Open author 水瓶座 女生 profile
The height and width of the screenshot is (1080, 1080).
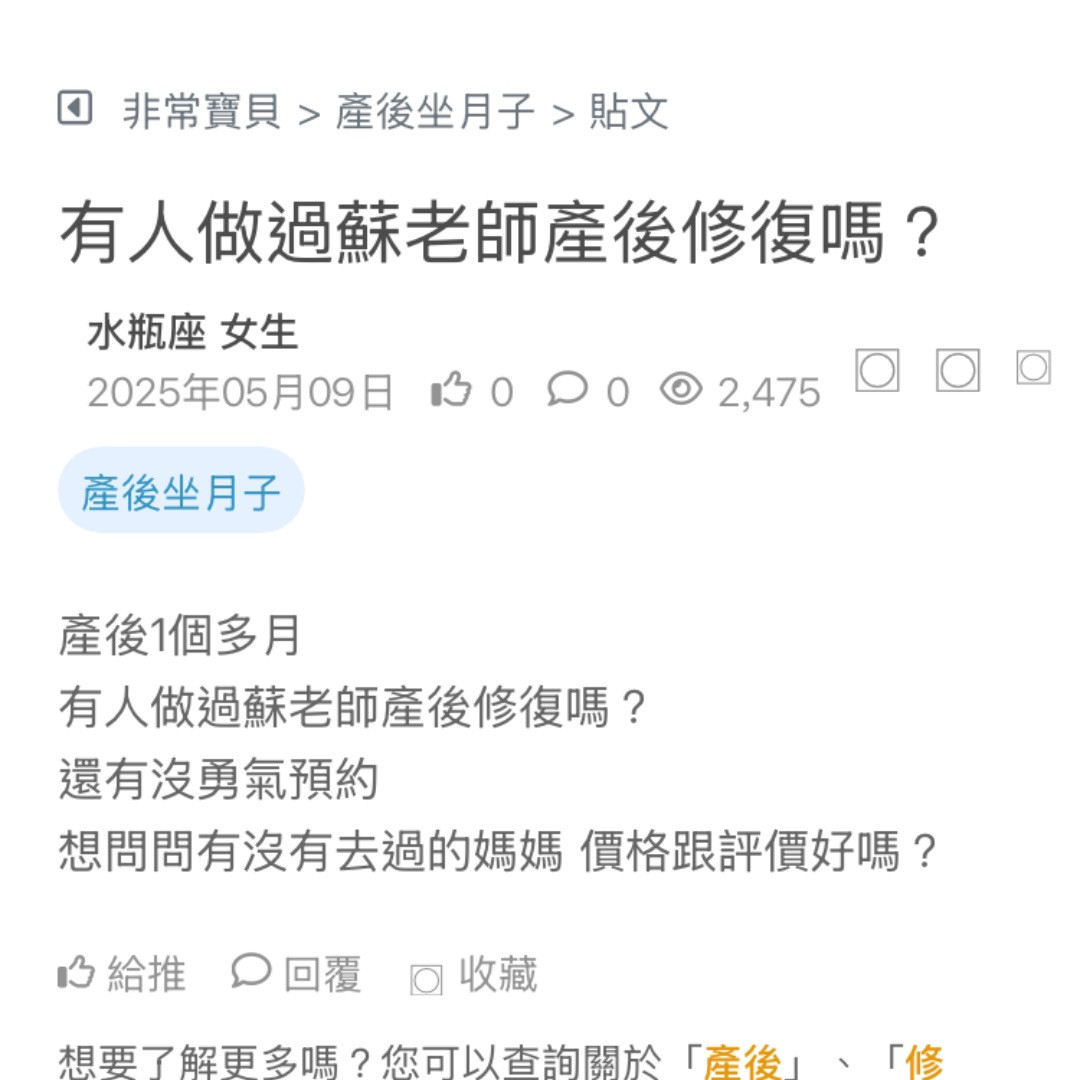point(193,333)
